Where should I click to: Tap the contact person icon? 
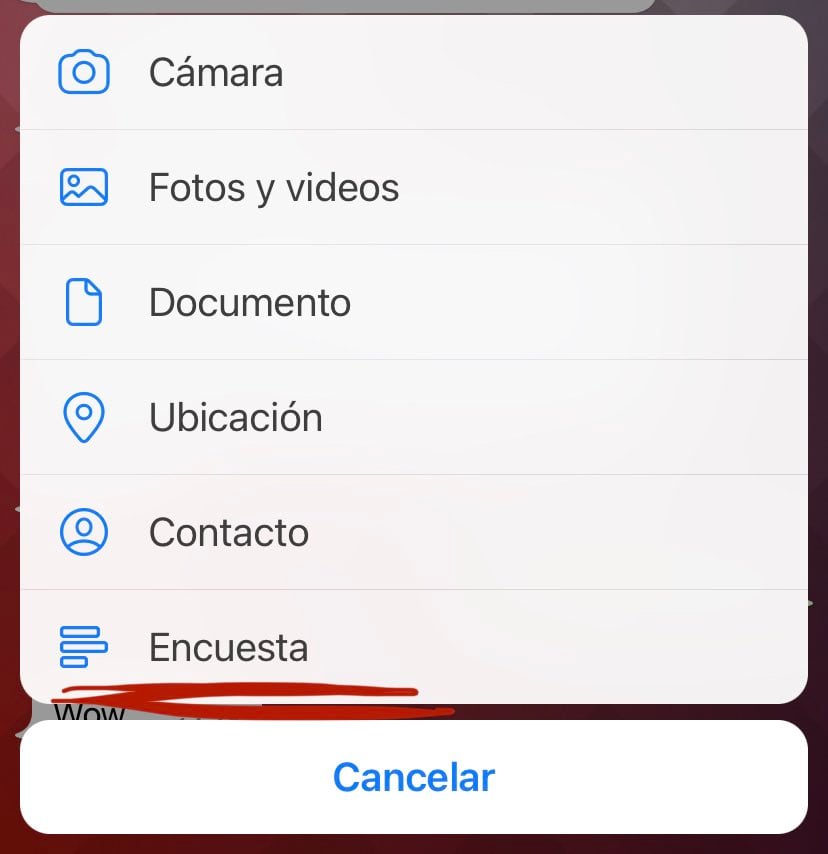tap(84, 532)
